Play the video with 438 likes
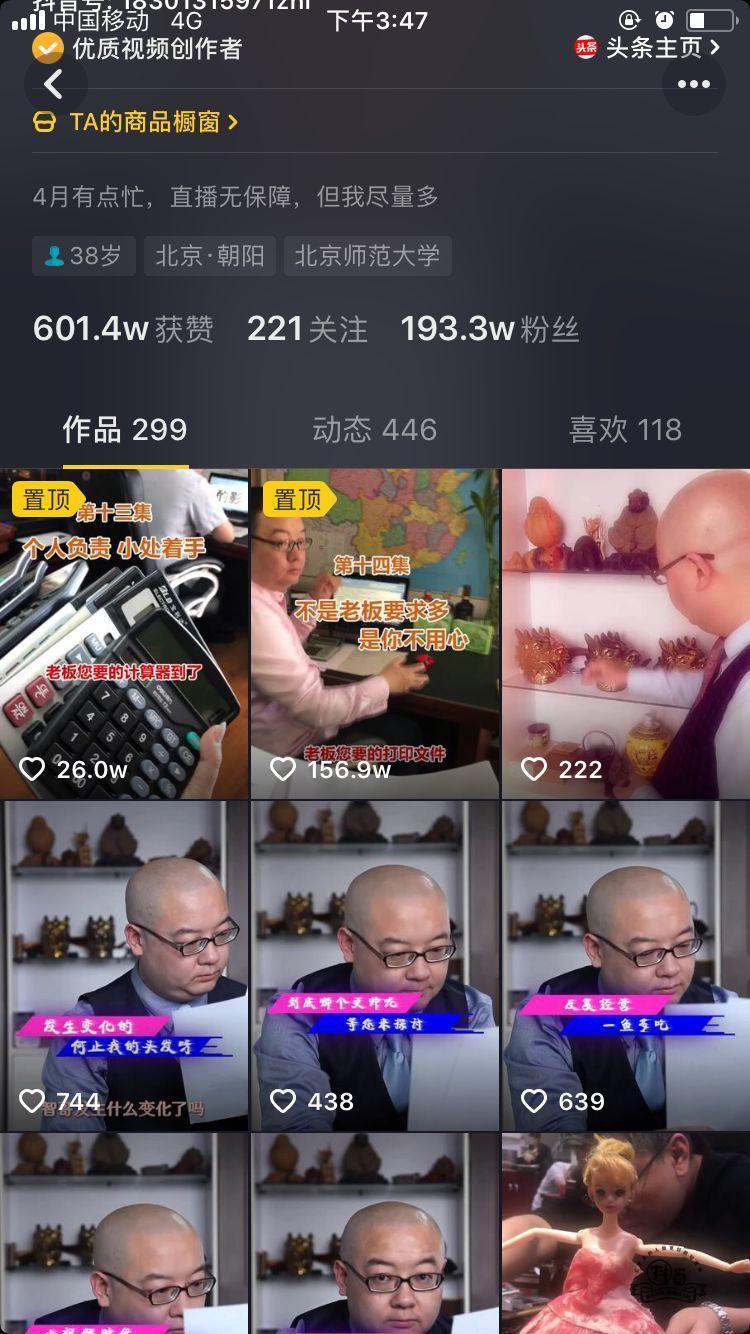The width and height of the screenshot is (750, 1334). (375, 965)
